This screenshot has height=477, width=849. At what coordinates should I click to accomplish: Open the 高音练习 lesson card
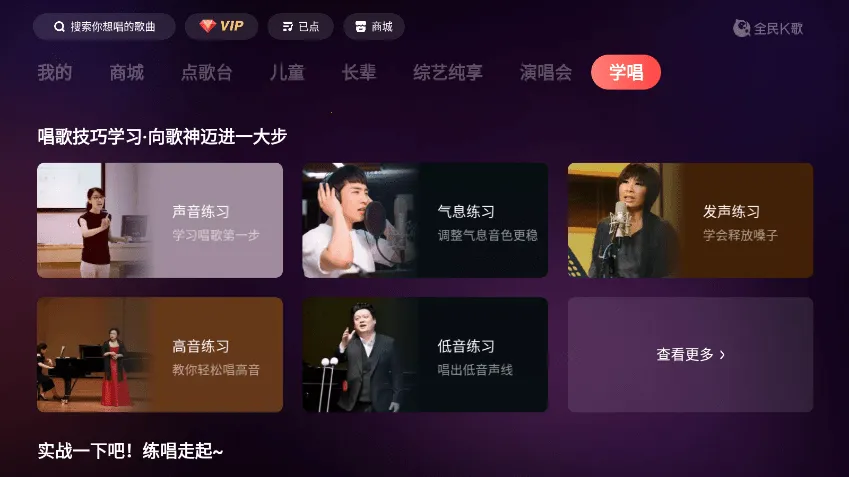point(160,354)
